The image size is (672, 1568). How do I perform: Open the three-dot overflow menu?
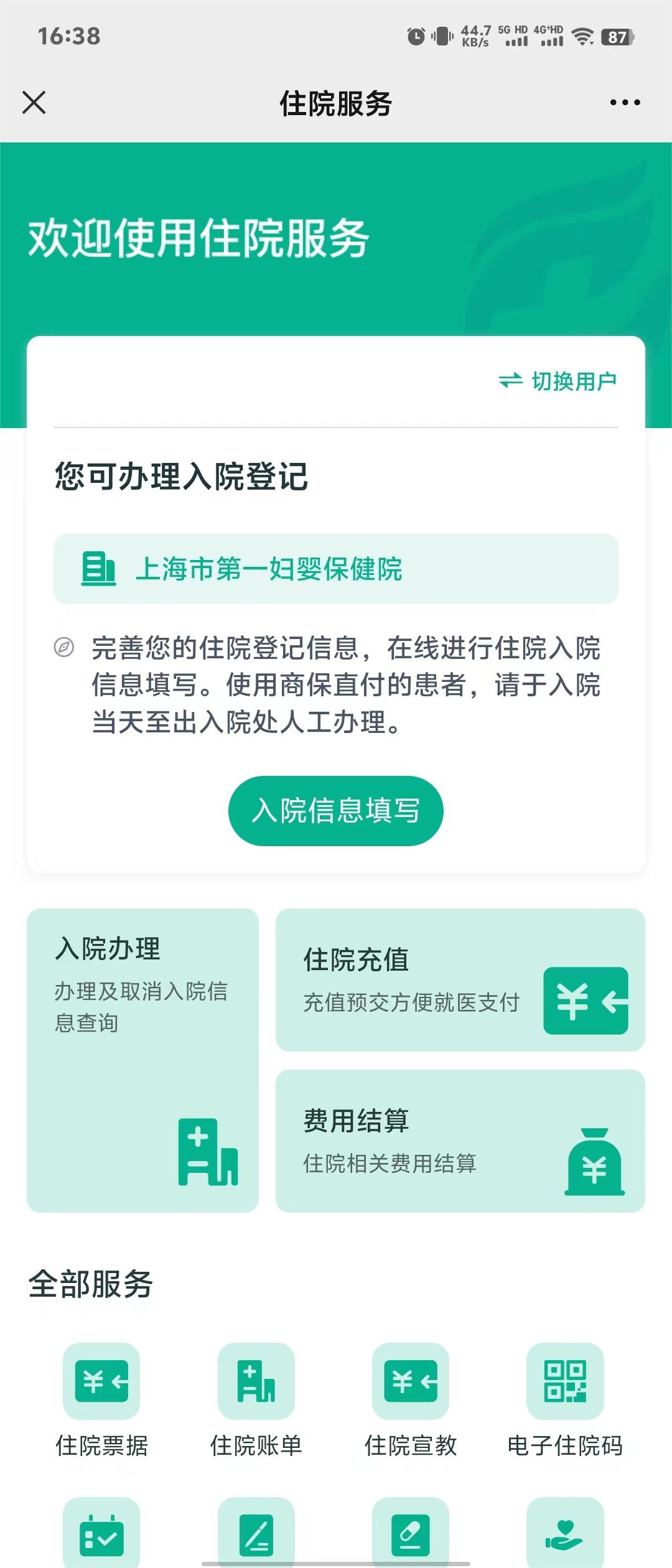click(625, 103)
